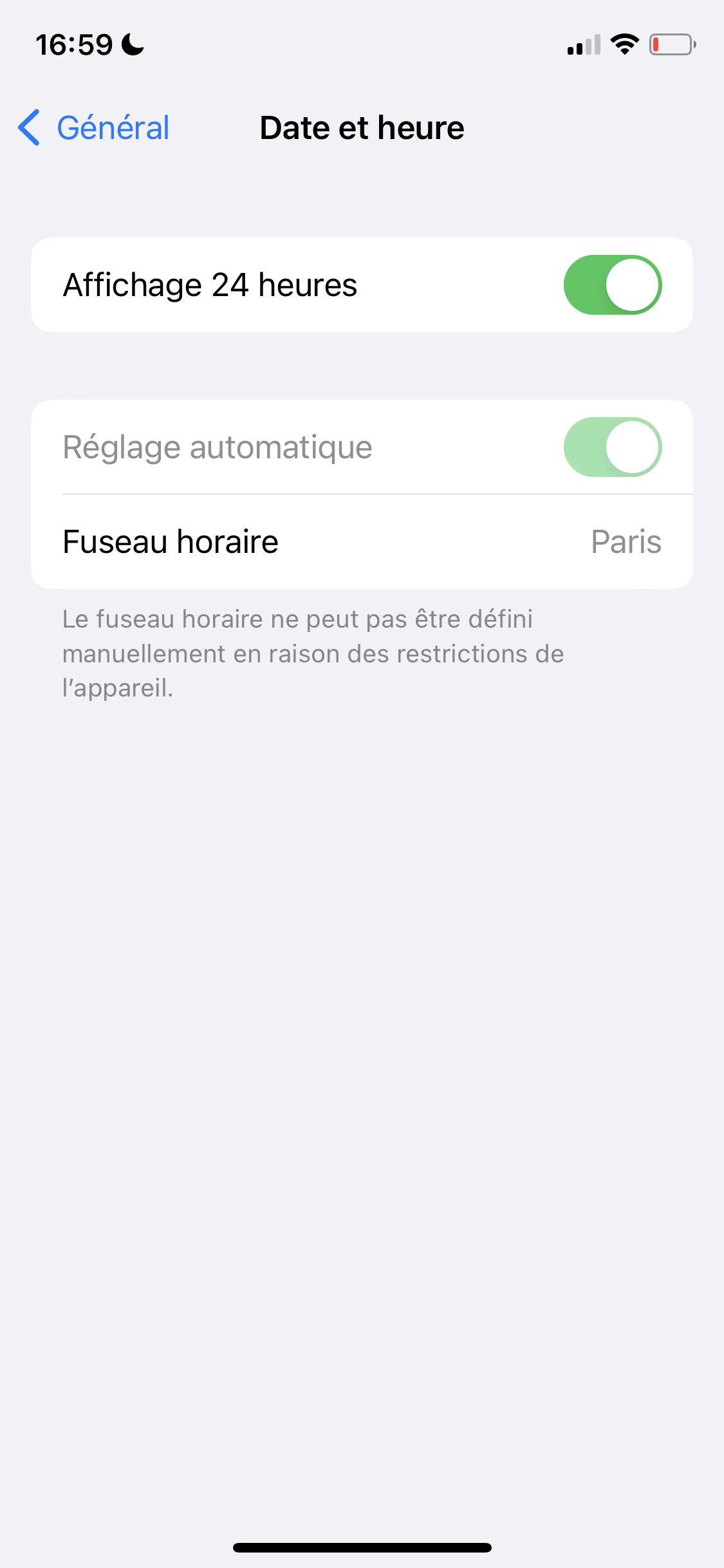Viewport: 724px width, 1568px height.
Task: Open the Fuseau horaire row
Action: (x=362, y=541)
